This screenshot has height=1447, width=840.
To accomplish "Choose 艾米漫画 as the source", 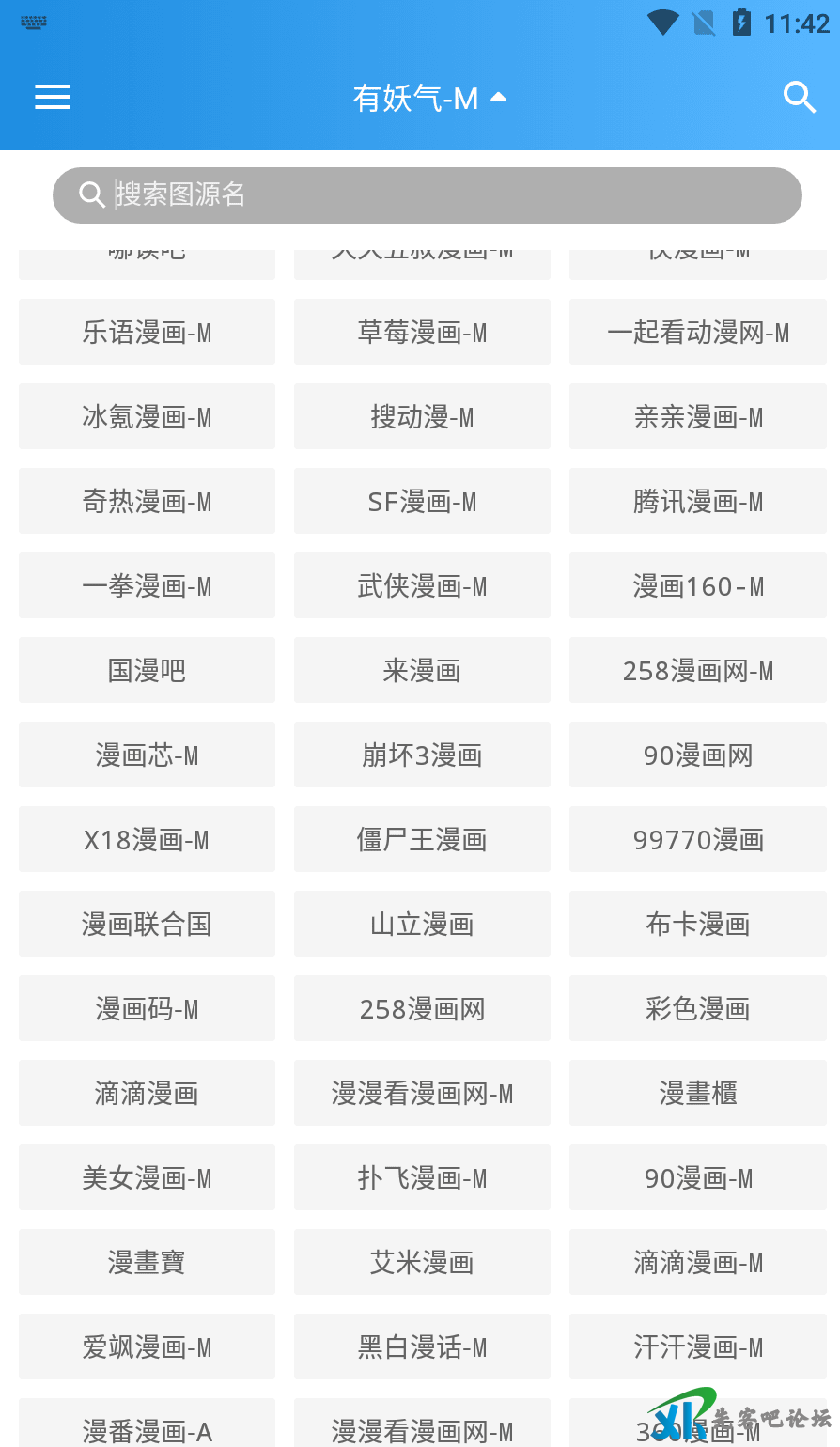I will pos(422,1263).
